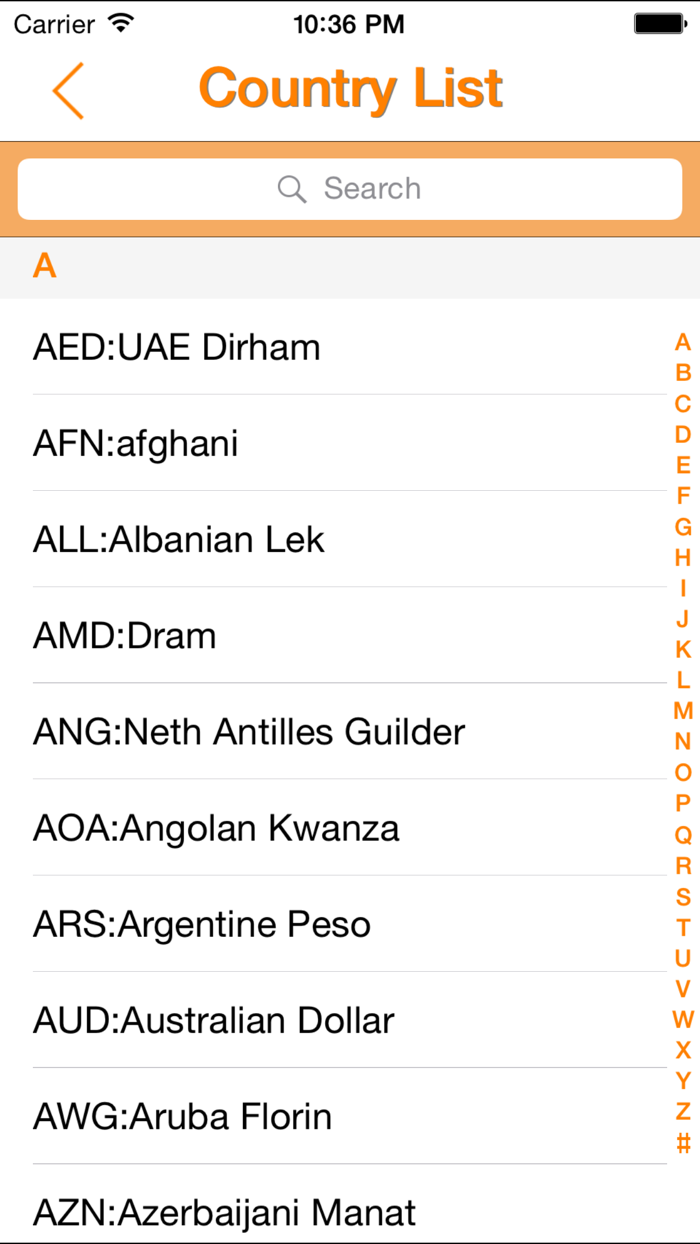Pick AUD:Australian Dollar
This screenshot has width=700, height=1244.
[350, 1019]
